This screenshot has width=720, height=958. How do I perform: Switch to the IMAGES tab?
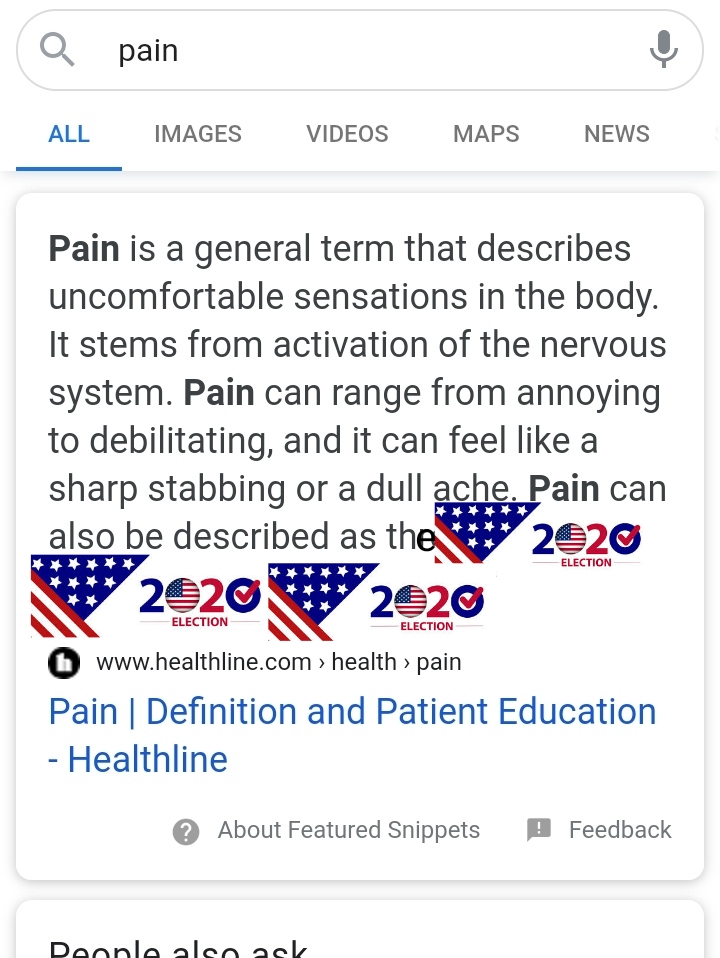[198, 134]
